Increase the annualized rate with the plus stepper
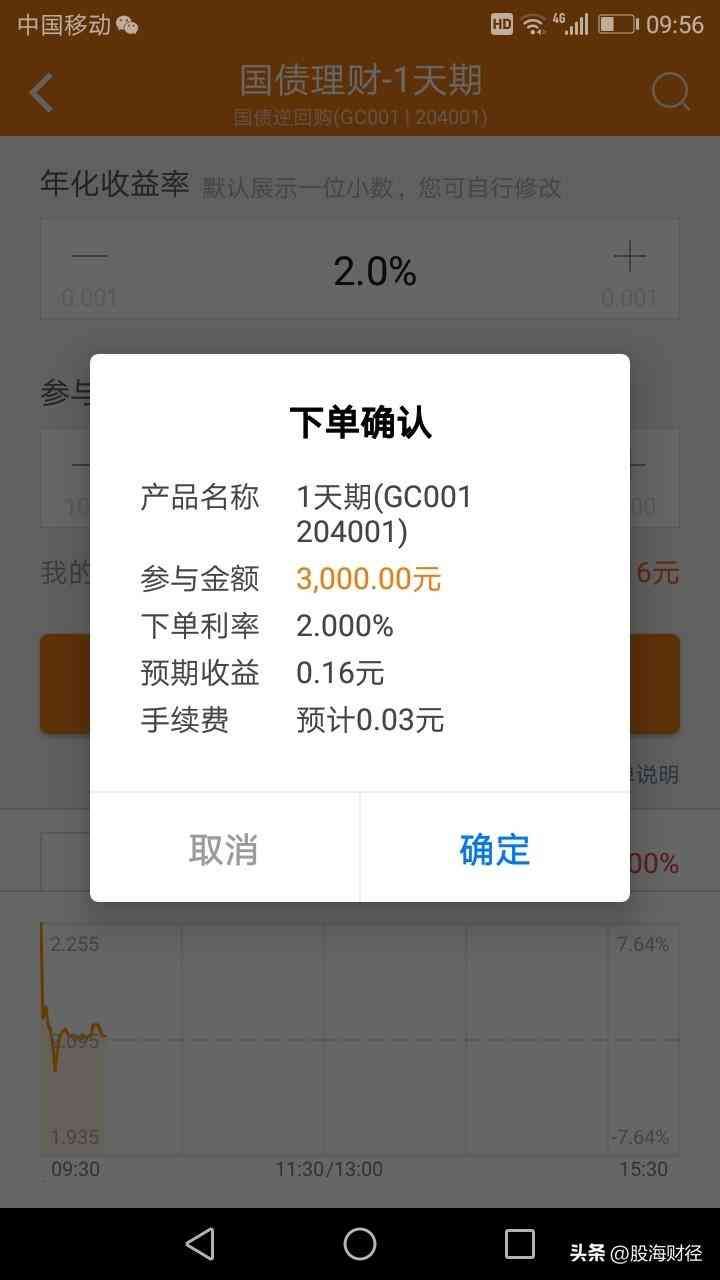720x1280 pixels. (630, 256)
